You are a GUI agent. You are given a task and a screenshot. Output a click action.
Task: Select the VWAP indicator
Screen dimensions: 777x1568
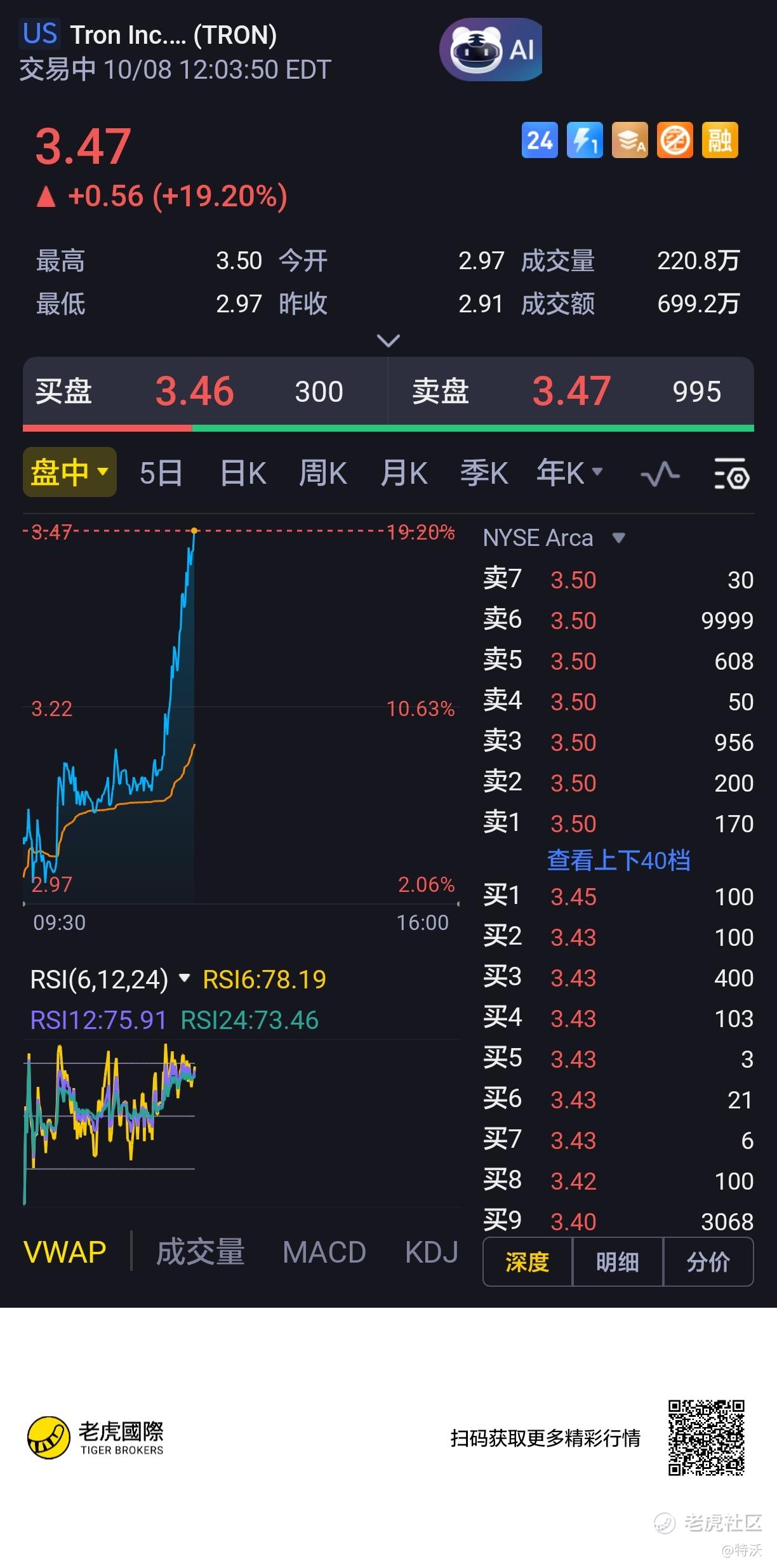(65, 1252)
